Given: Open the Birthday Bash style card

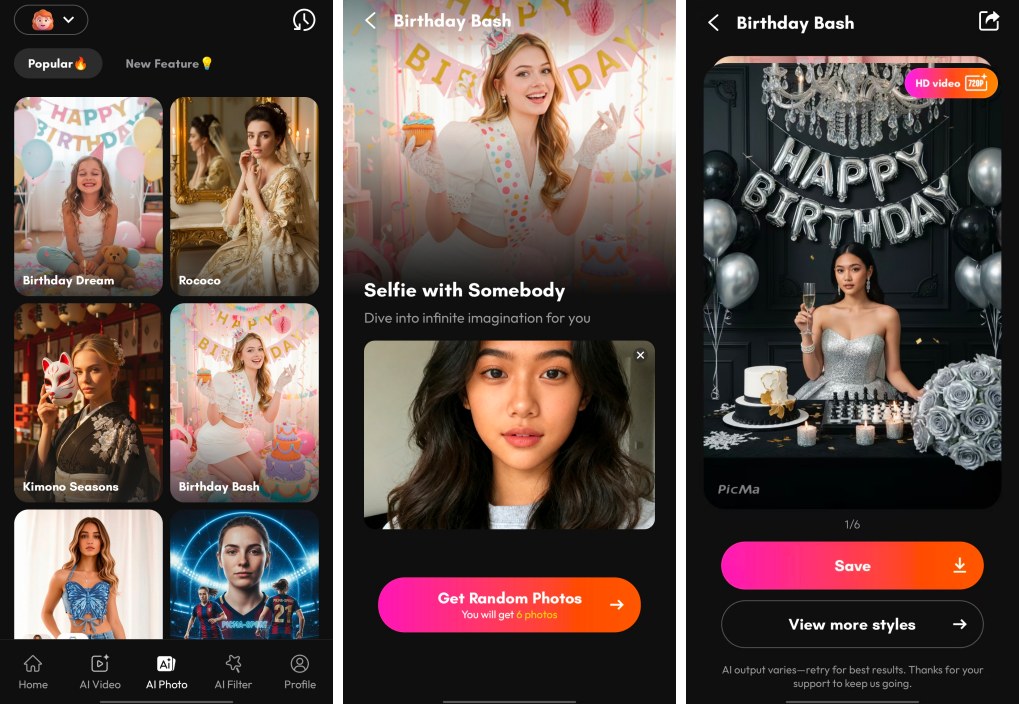Looking at the screenshot, I should tap(244, 402).
